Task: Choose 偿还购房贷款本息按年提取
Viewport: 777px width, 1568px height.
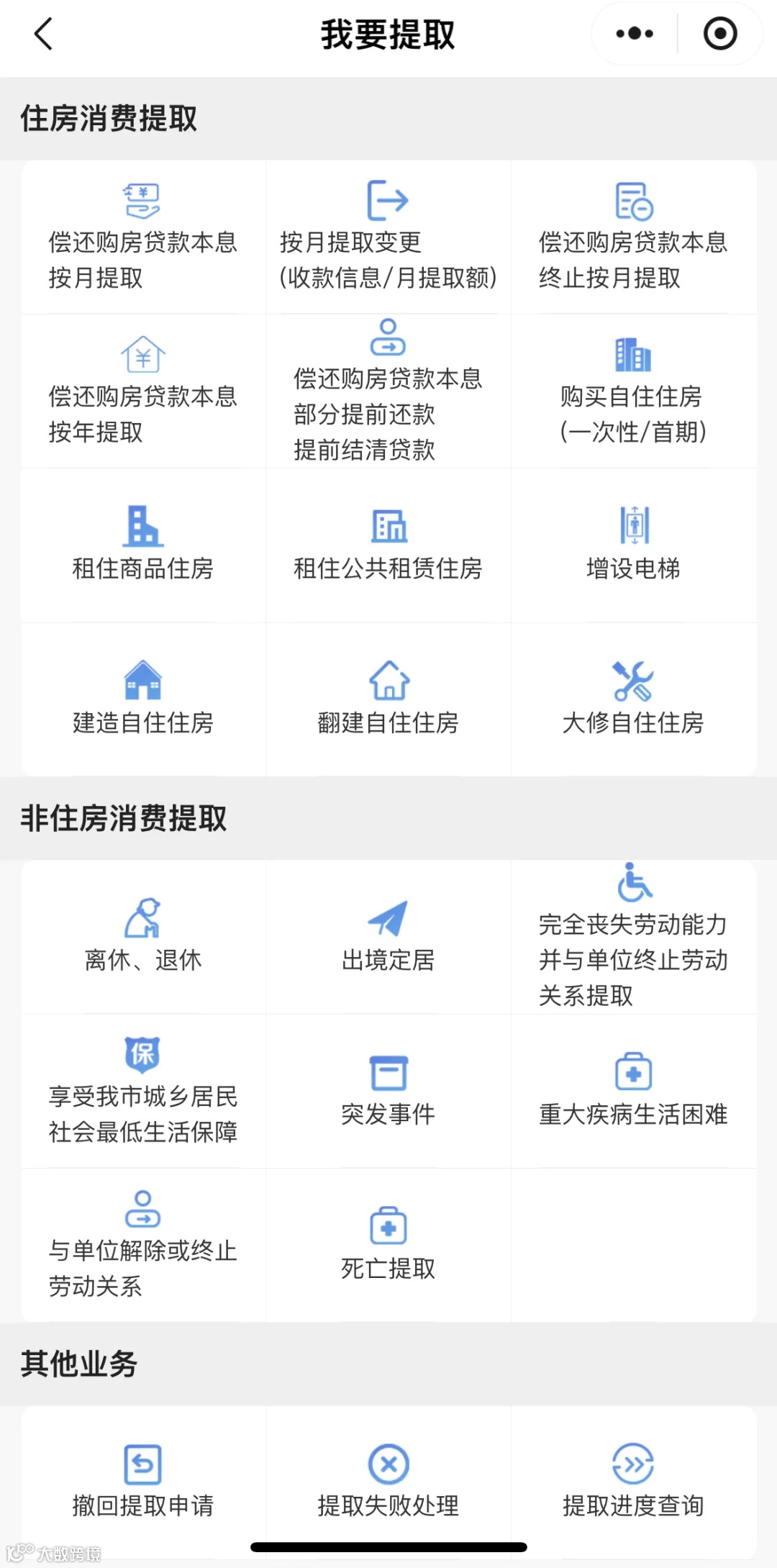Action: coord(143,391)
